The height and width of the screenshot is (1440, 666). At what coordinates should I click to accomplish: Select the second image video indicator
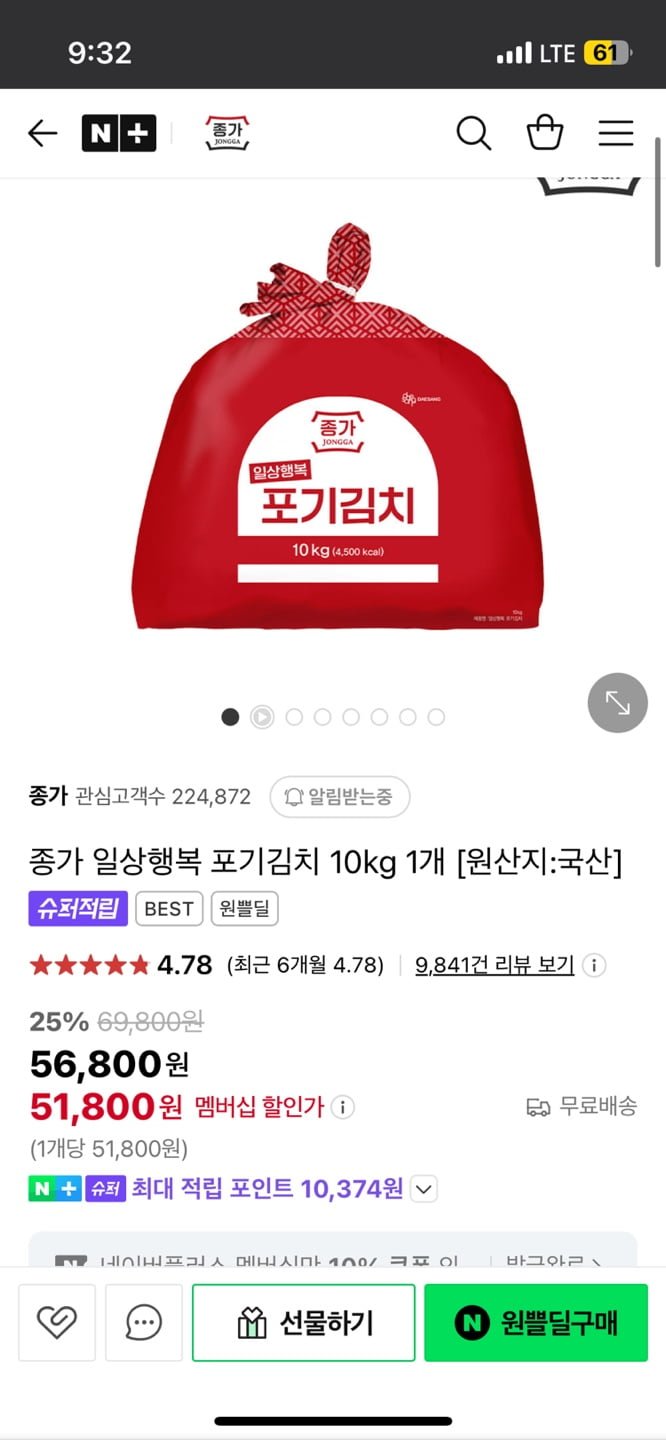[262, 717]
